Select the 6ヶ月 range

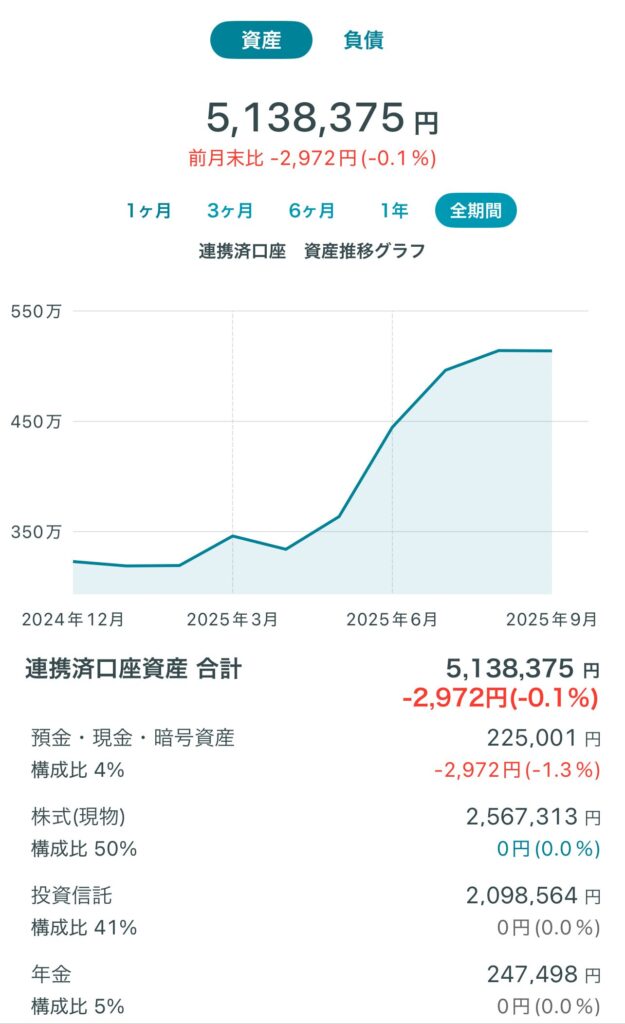[x=312, y=211]
